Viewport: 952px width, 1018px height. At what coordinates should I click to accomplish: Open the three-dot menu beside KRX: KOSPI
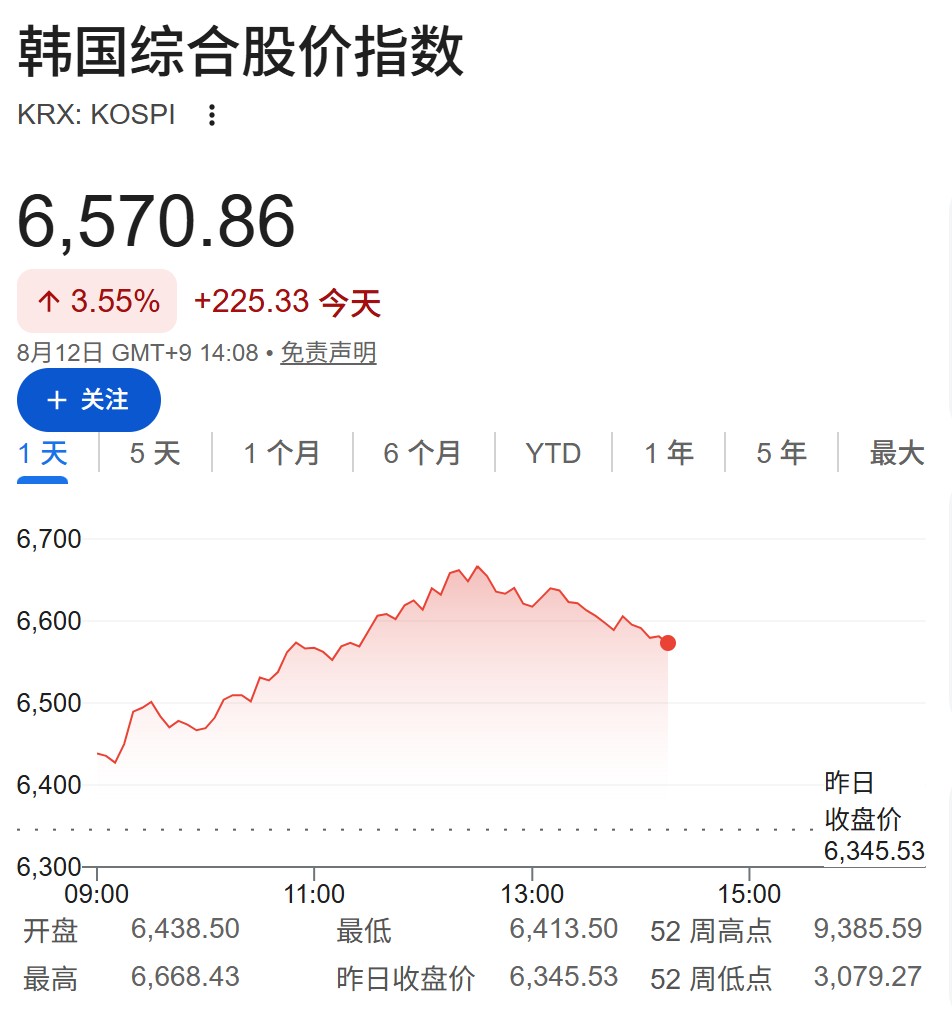(x=212, y=115)
